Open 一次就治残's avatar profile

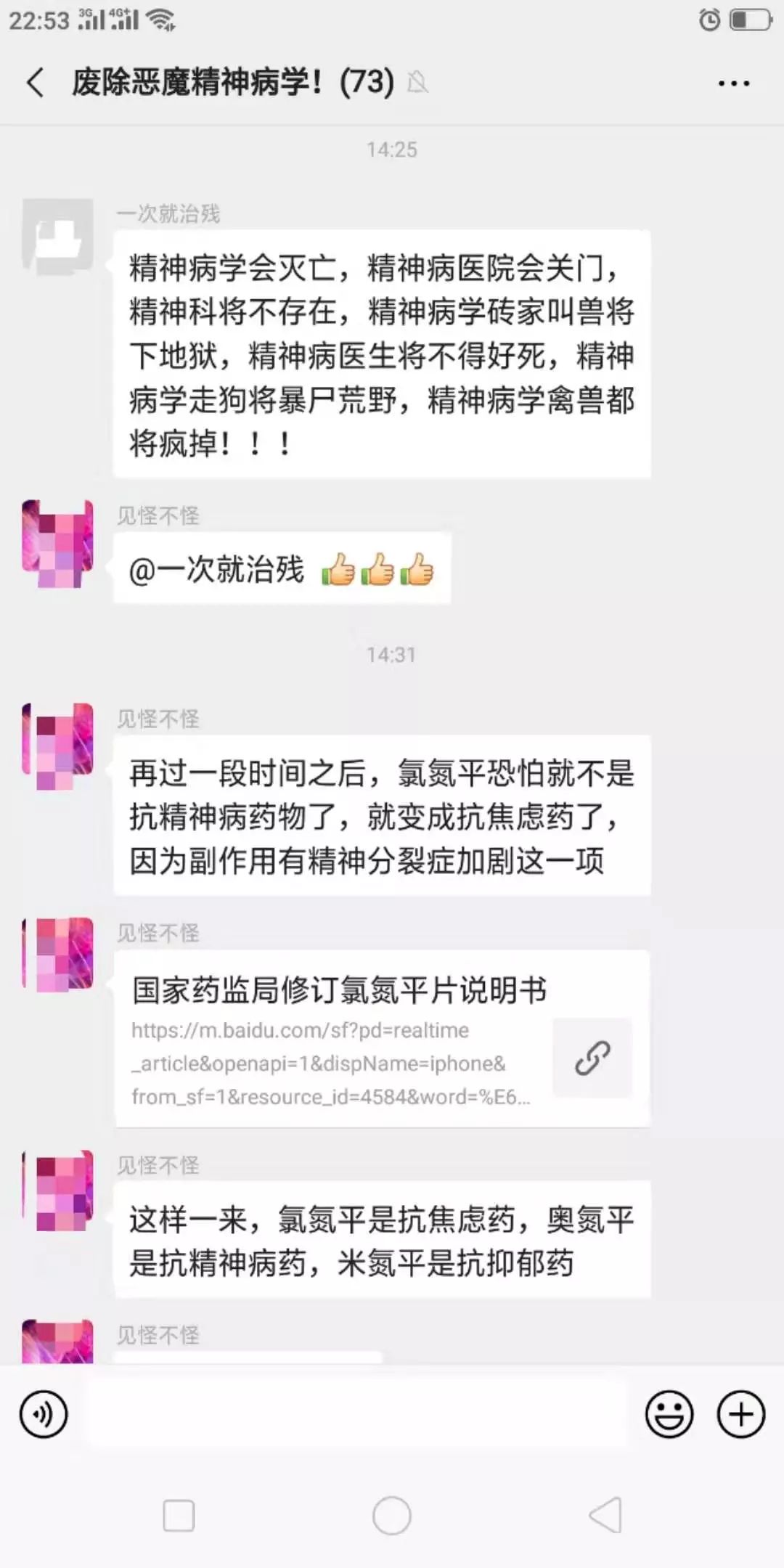(58, 235)
